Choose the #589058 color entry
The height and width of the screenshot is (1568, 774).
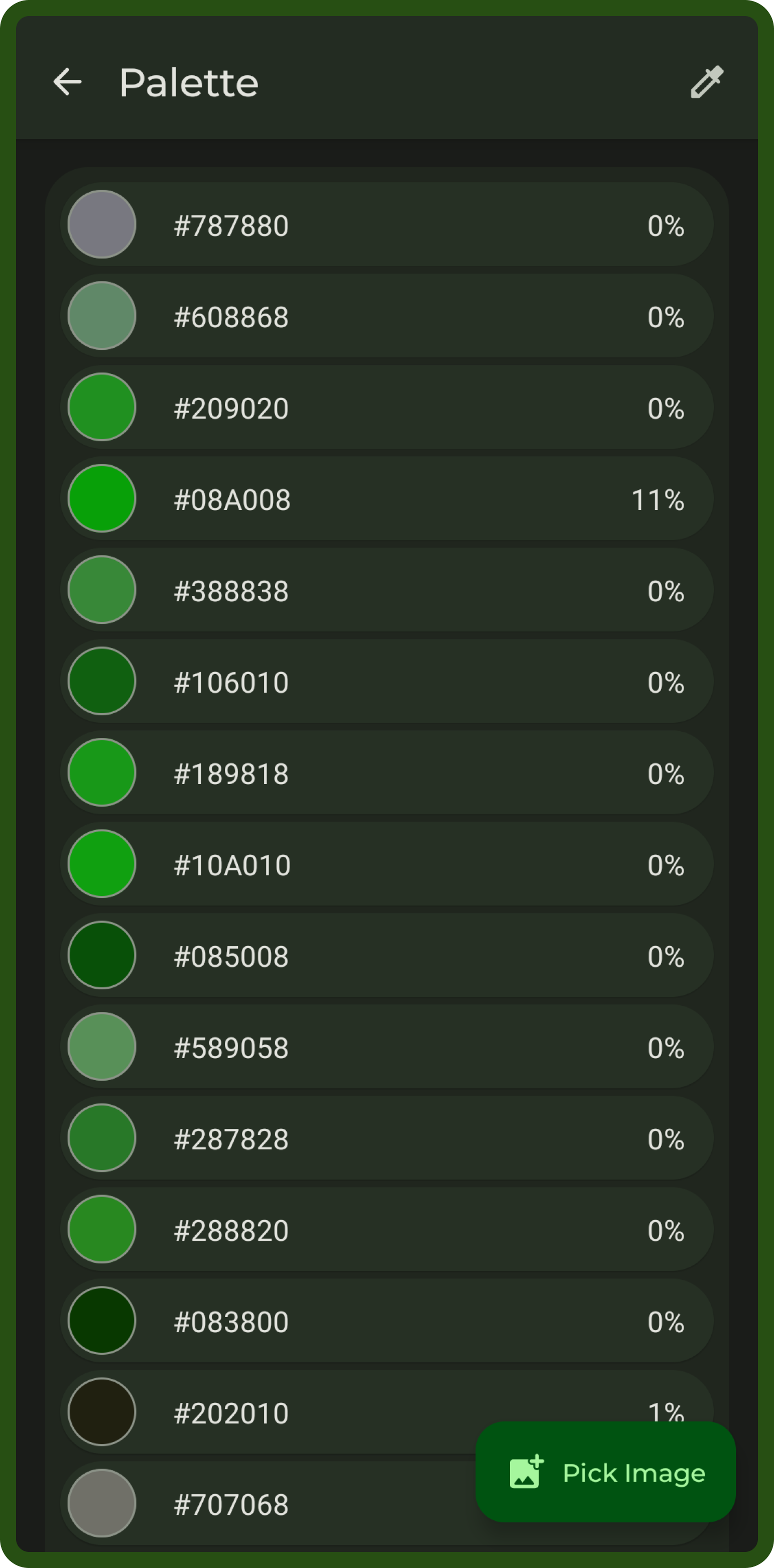tap(387, 1047)
